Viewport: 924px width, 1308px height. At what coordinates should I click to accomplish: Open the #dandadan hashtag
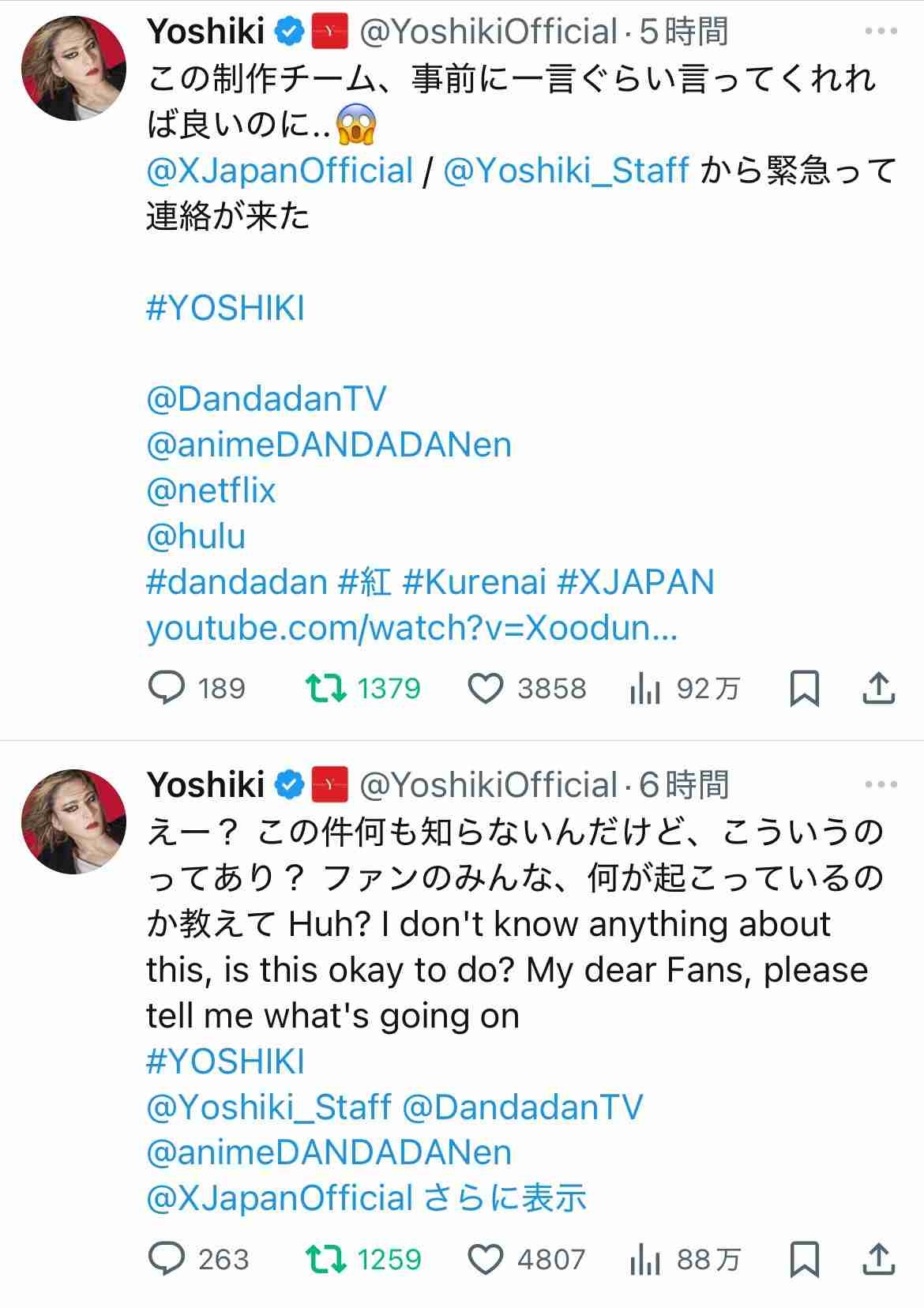237,582
